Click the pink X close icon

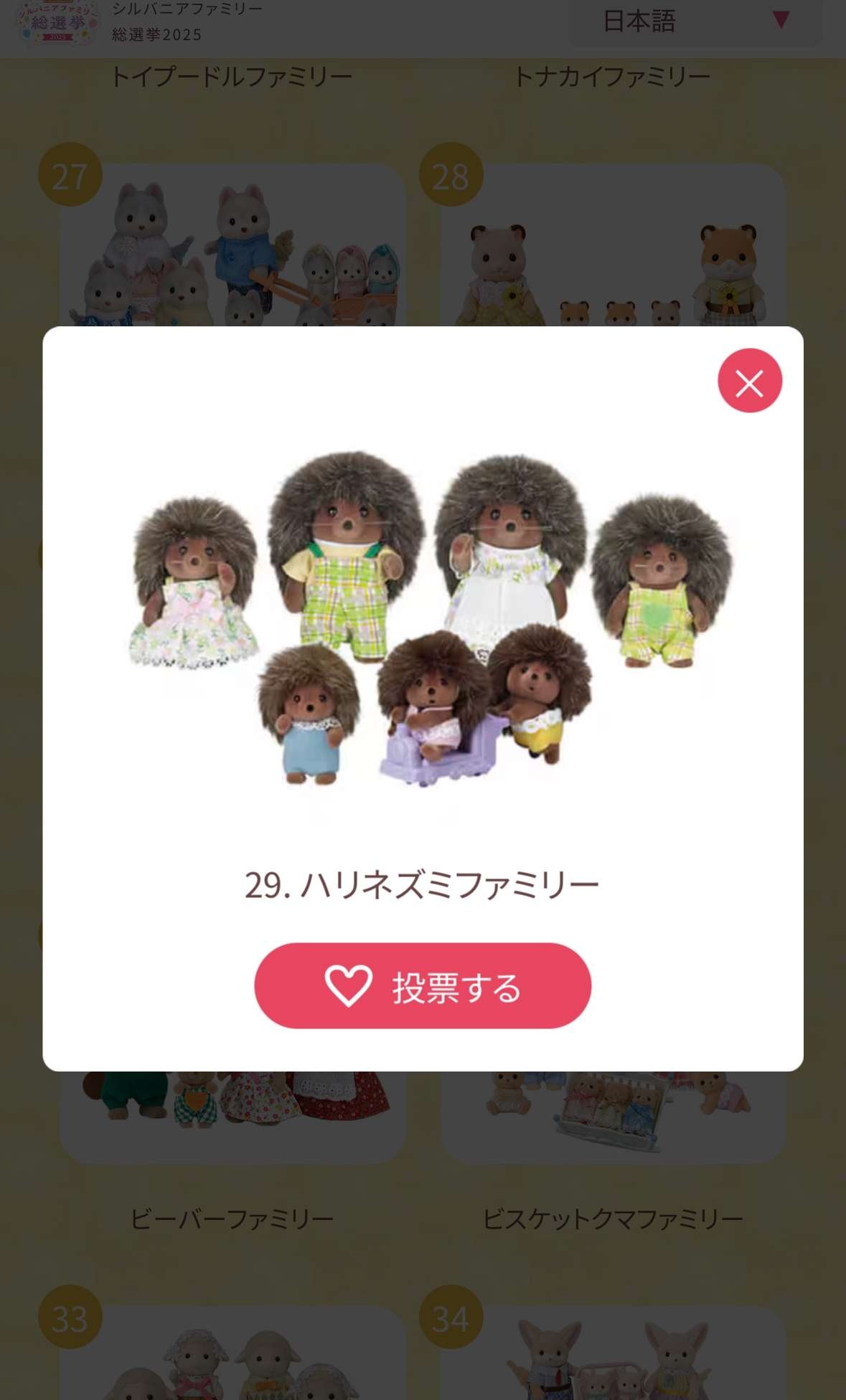point(748,380)
